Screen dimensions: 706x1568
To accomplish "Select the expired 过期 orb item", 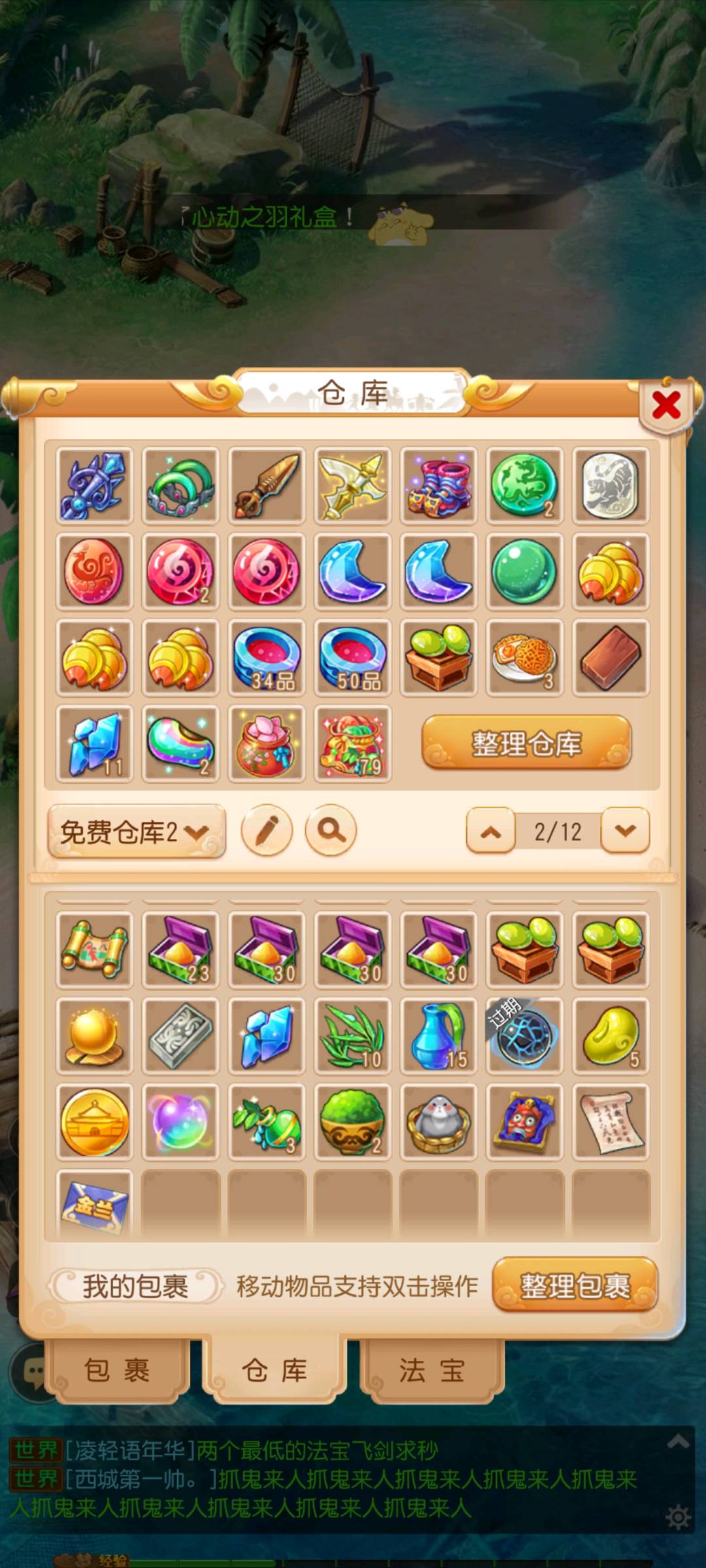I will coord(524,1036).
